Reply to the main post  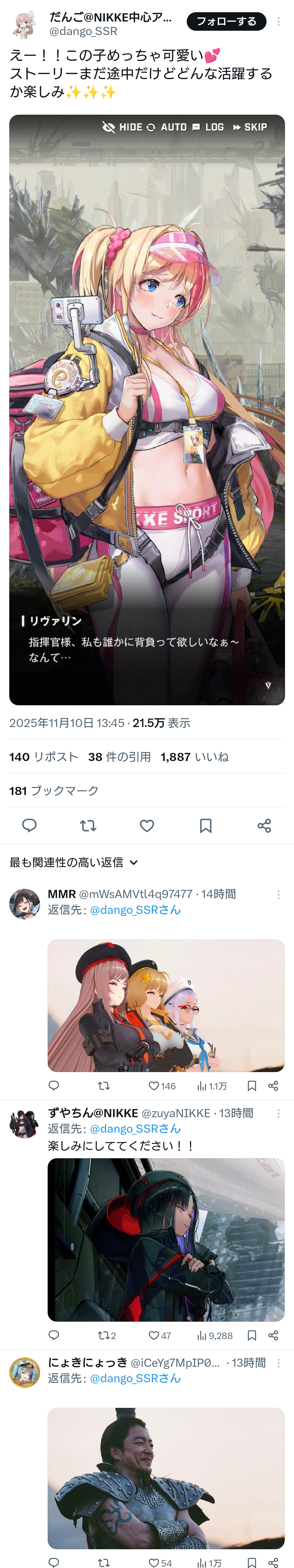29,825
